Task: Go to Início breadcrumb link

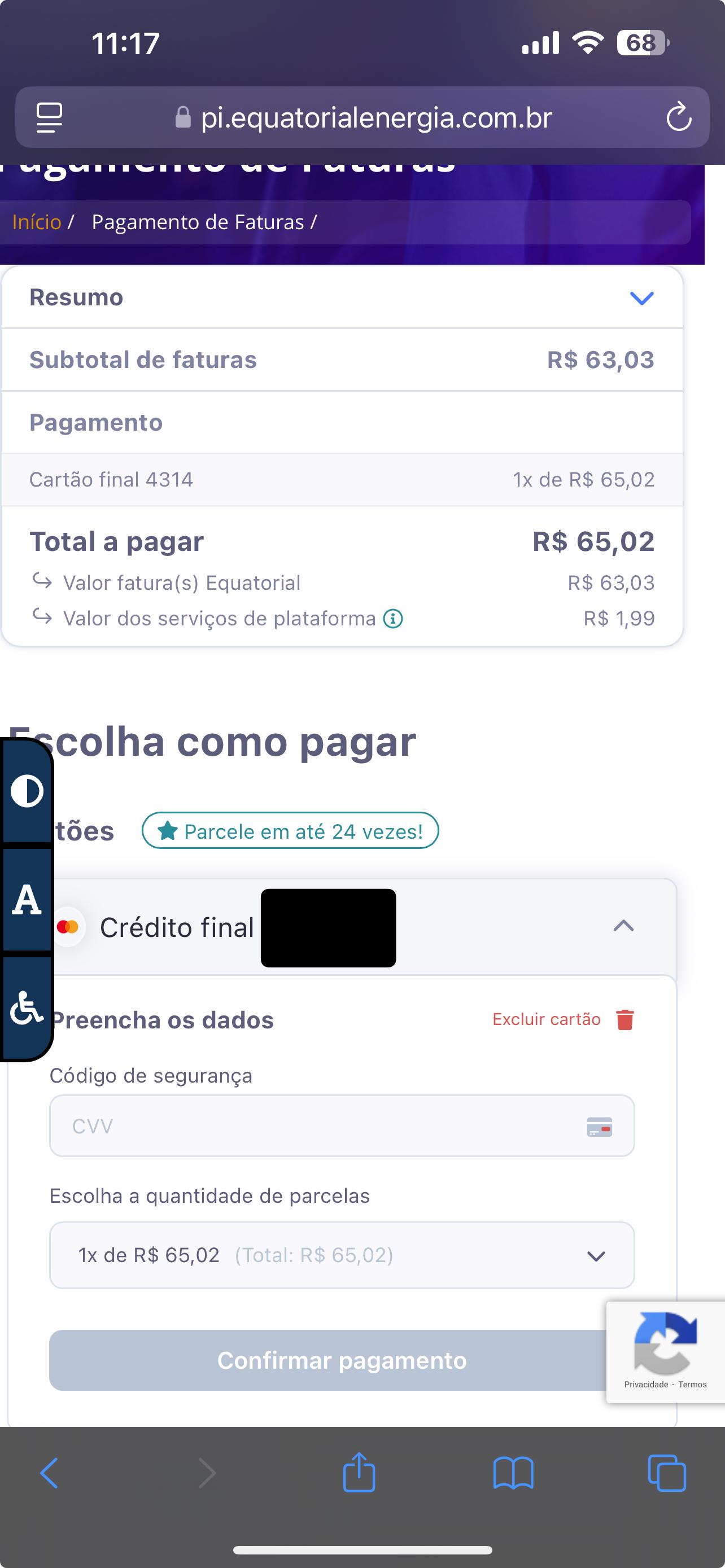Action: point(37,222)
